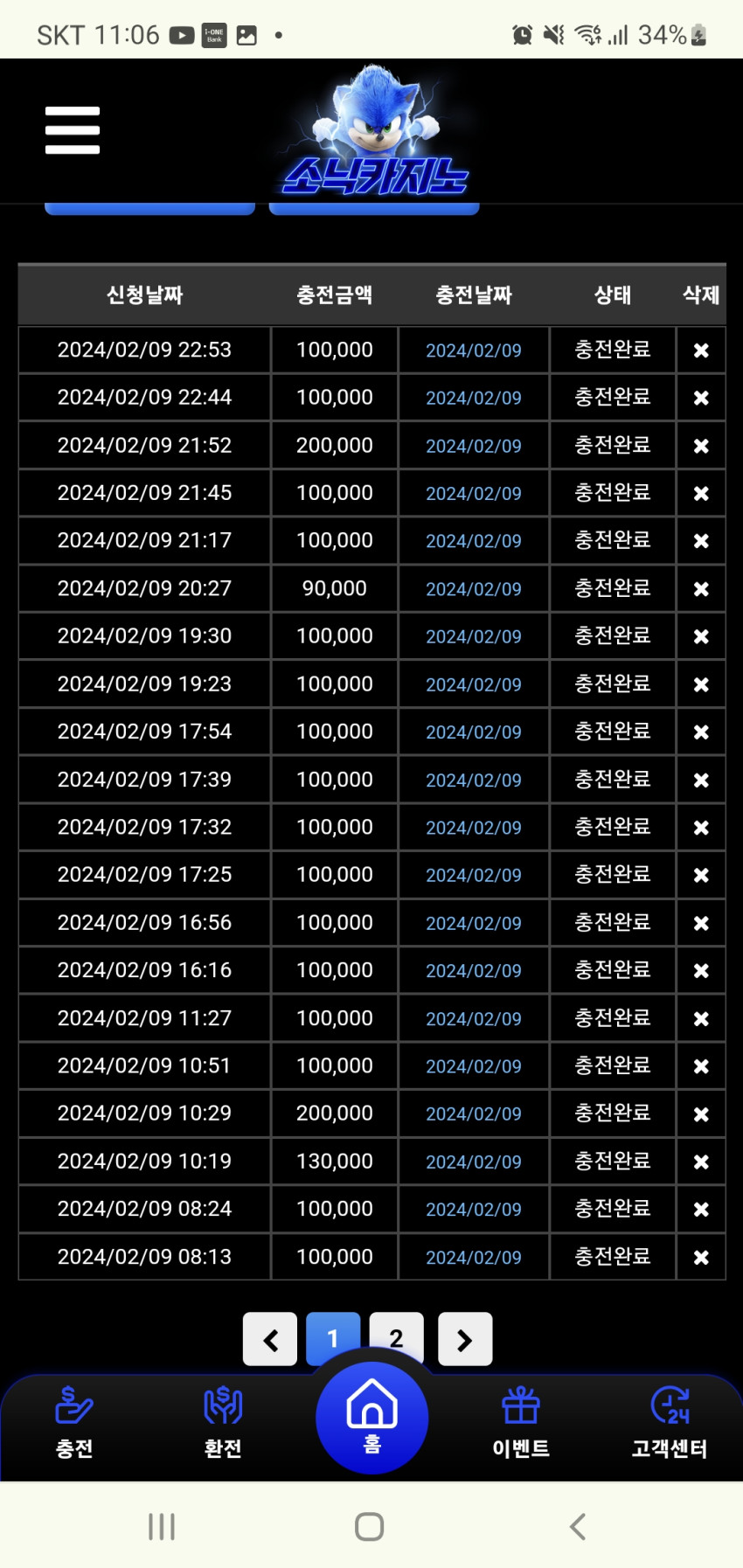Go to the previous page arrow
743x1568 pixels.
click(270, 1339)
